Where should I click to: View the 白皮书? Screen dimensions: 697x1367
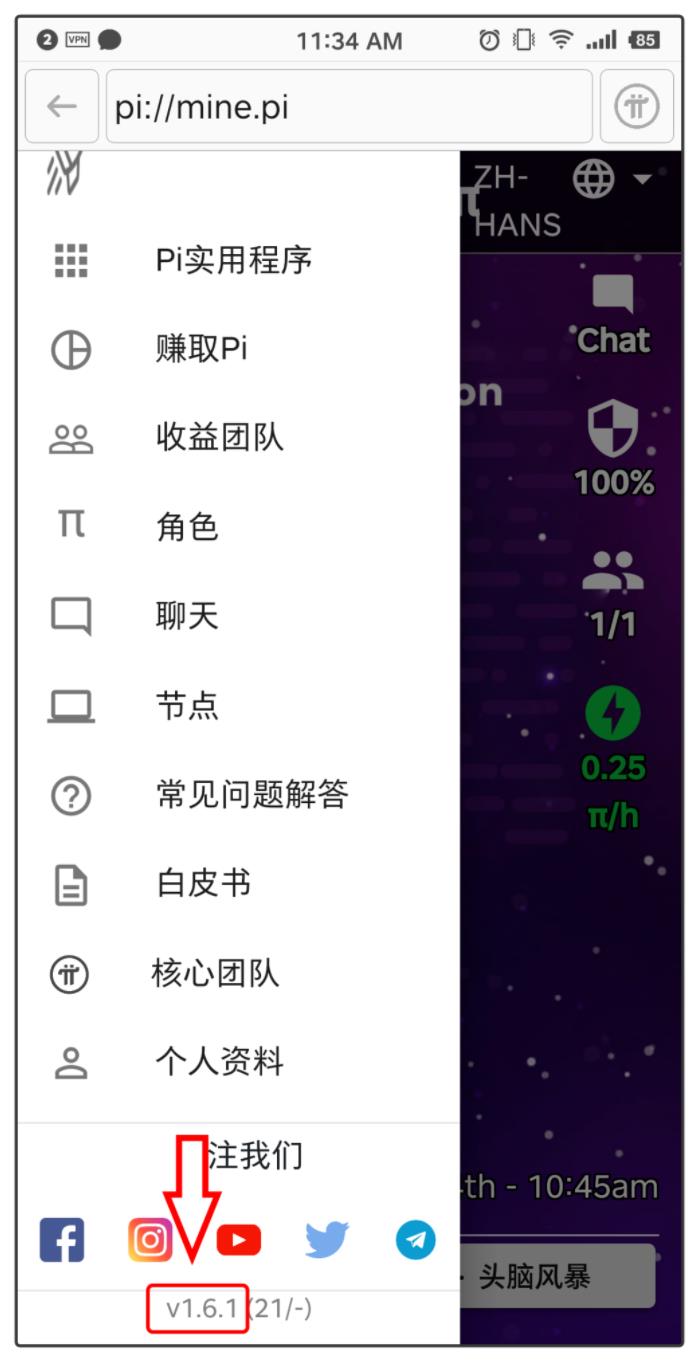coord(238,885)
